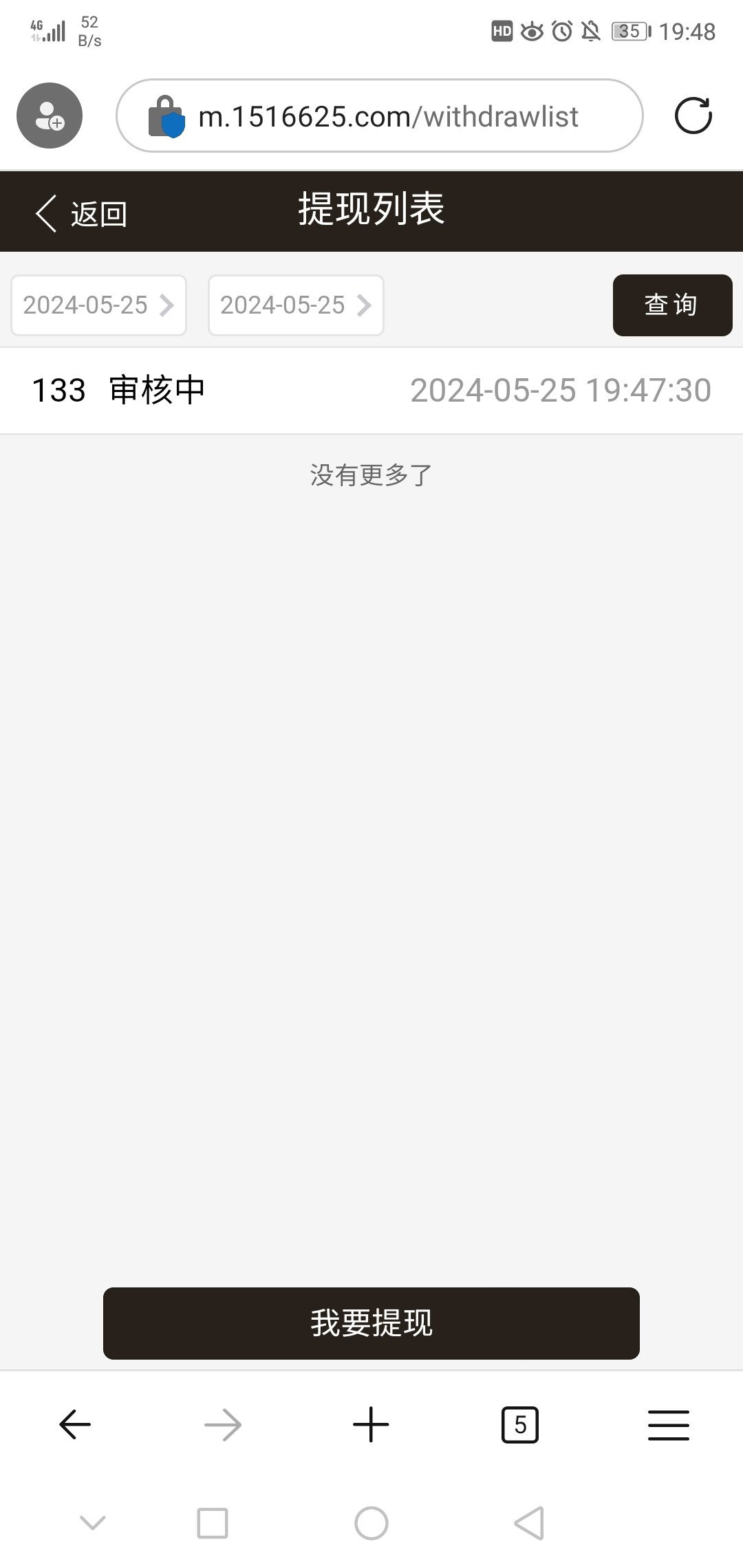Go to previous page in browser toolbar
Screen dimensions: 743x1568
75,1424
